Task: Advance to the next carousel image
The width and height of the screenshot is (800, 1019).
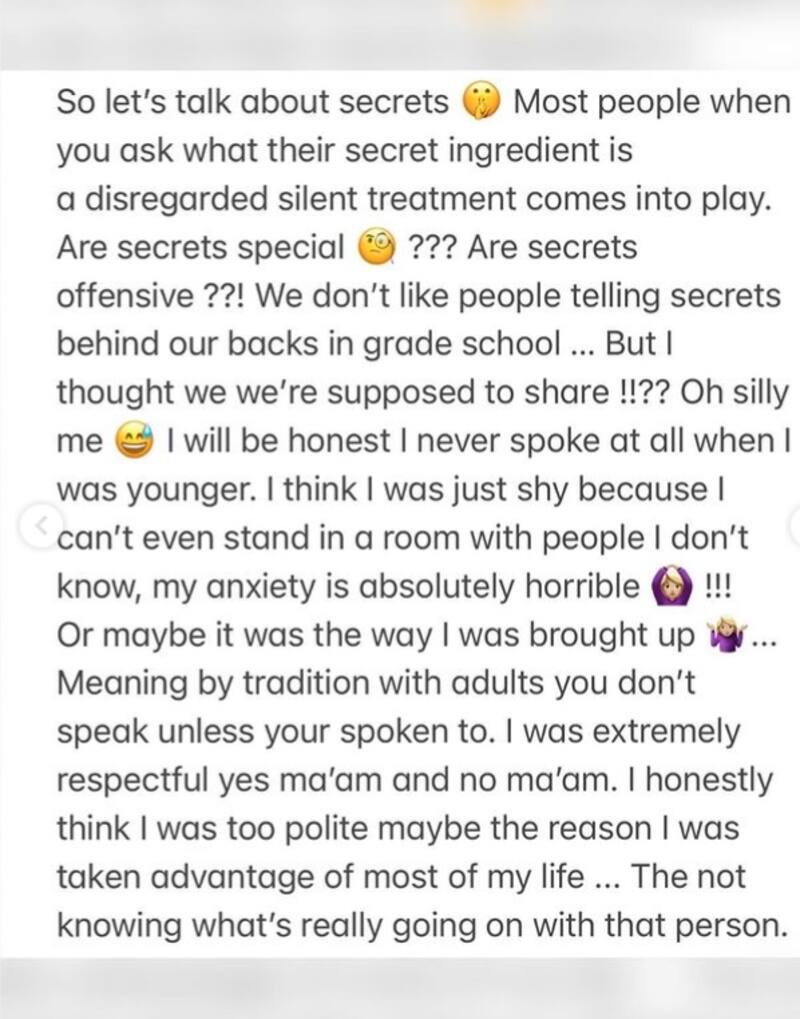Action: (x=794, y=525)
